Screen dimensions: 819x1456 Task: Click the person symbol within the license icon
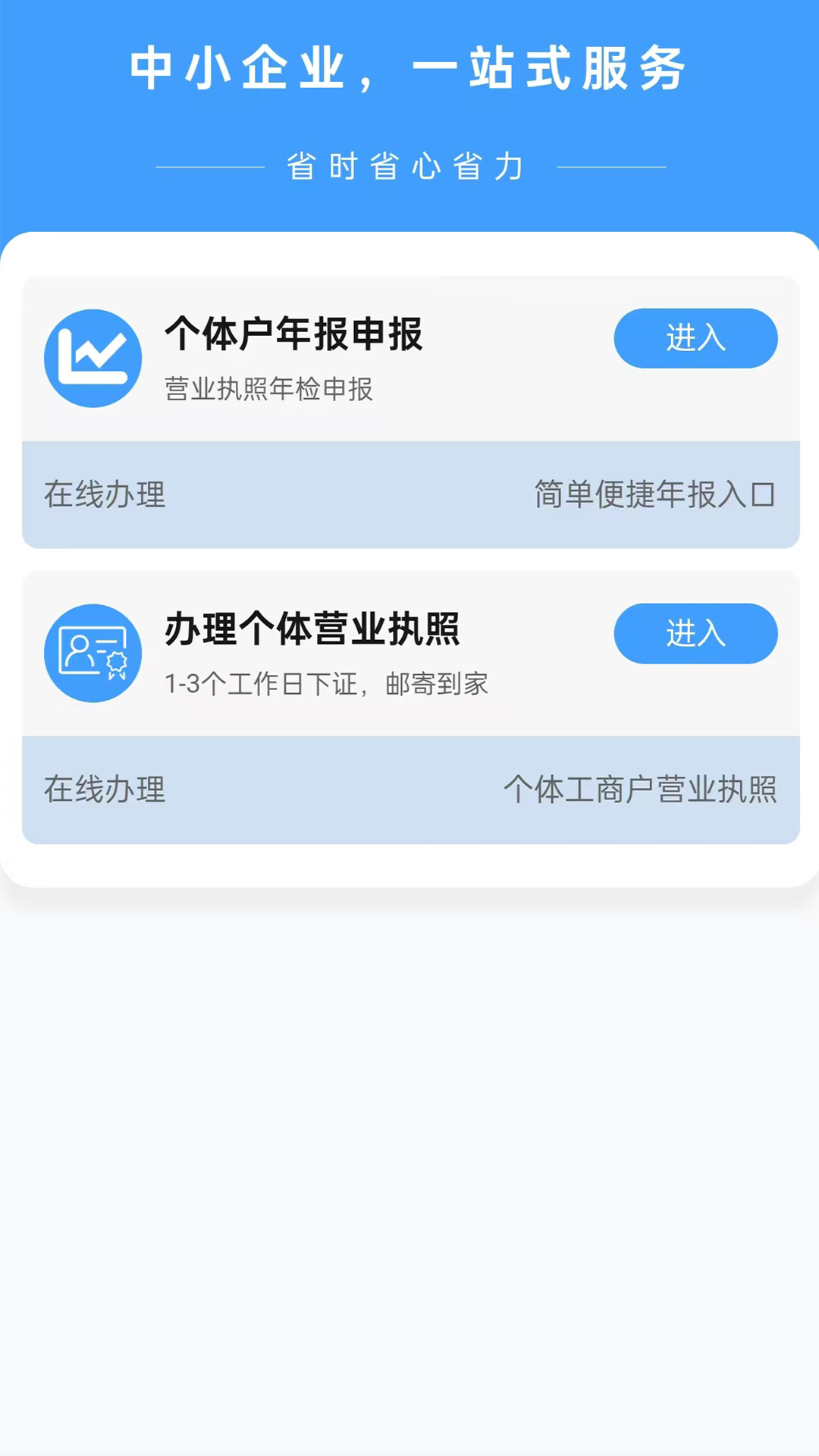click(80, 648)
